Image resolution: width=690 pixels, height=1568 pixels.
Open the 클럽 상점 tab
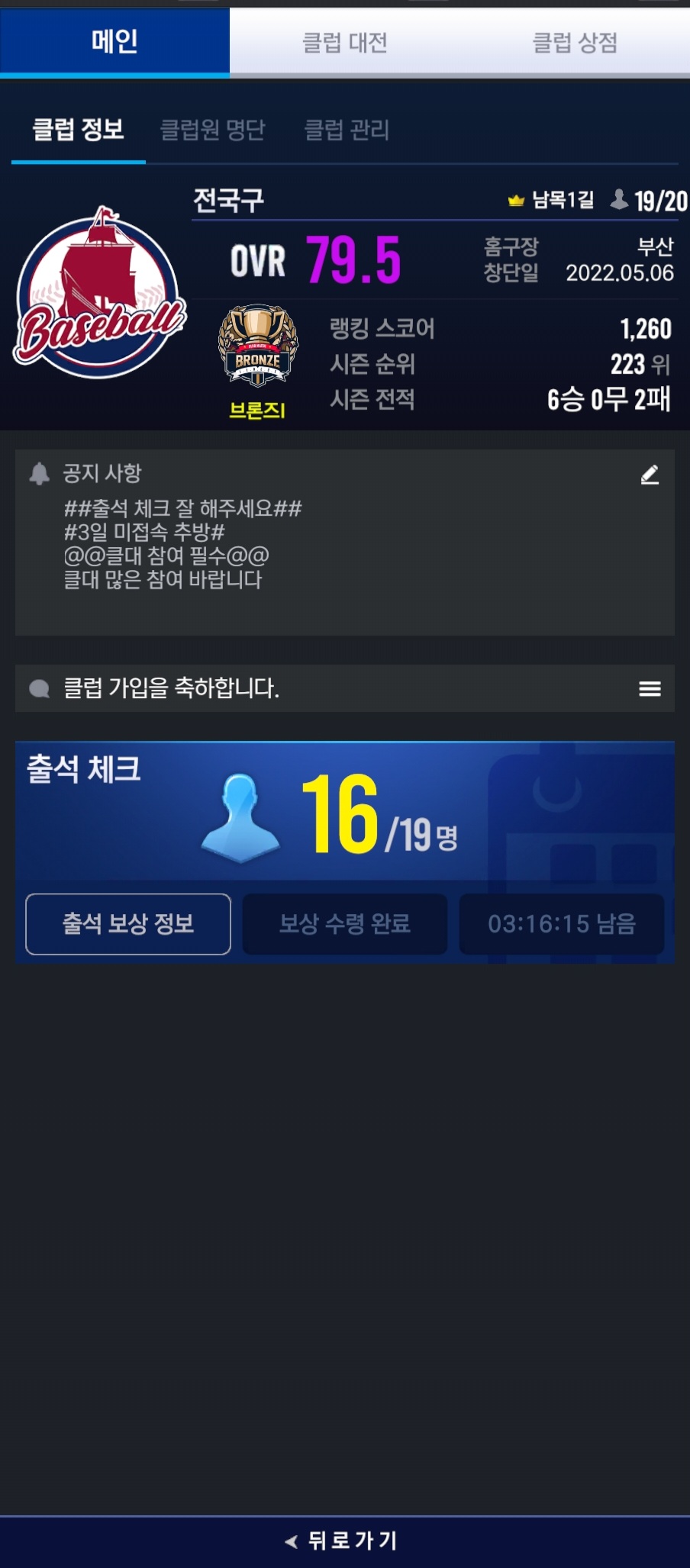tap(574, 43)
